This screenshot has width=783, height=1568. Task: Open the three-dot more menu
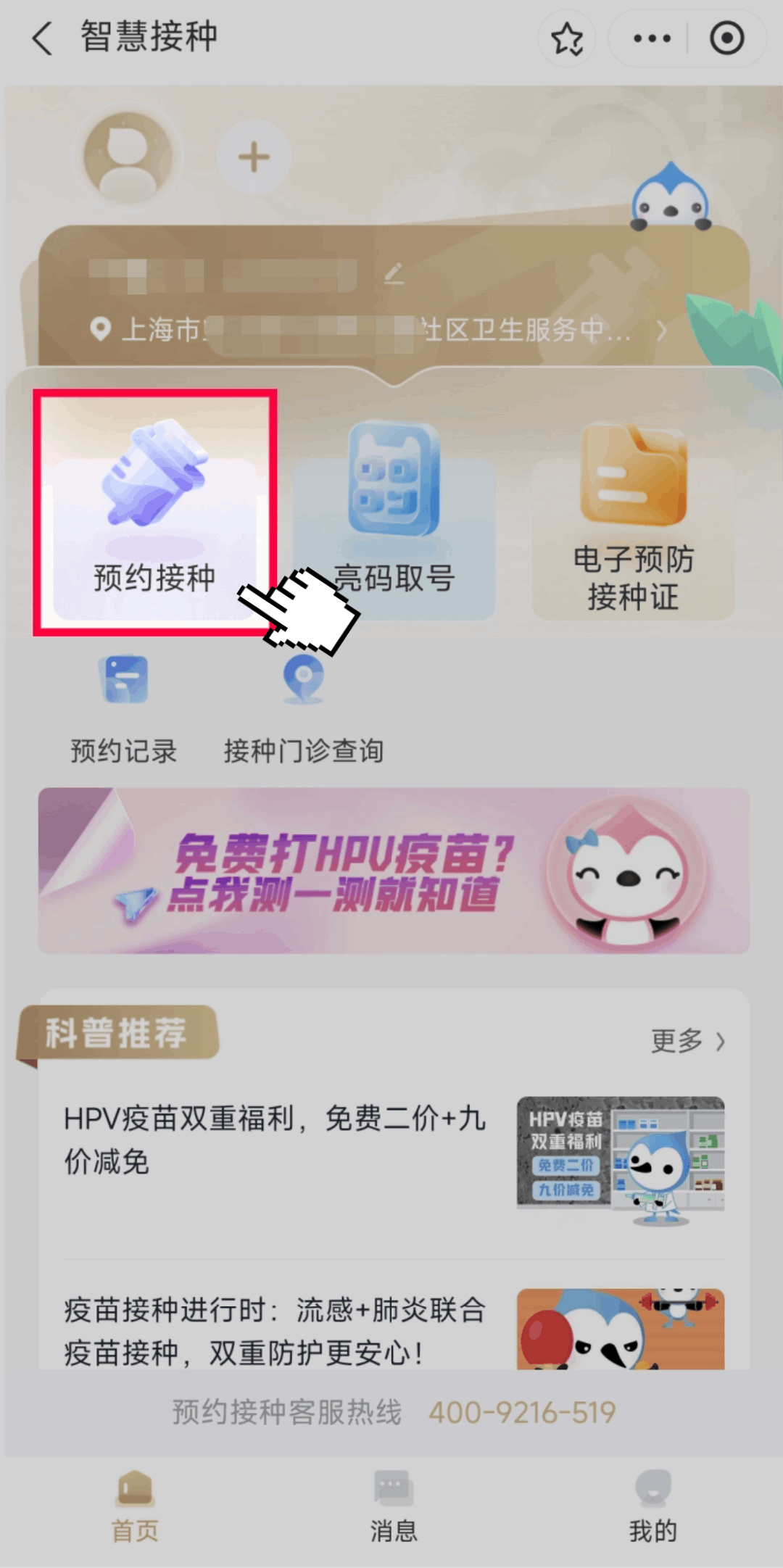pyautogui.click(x=651, y=38)
